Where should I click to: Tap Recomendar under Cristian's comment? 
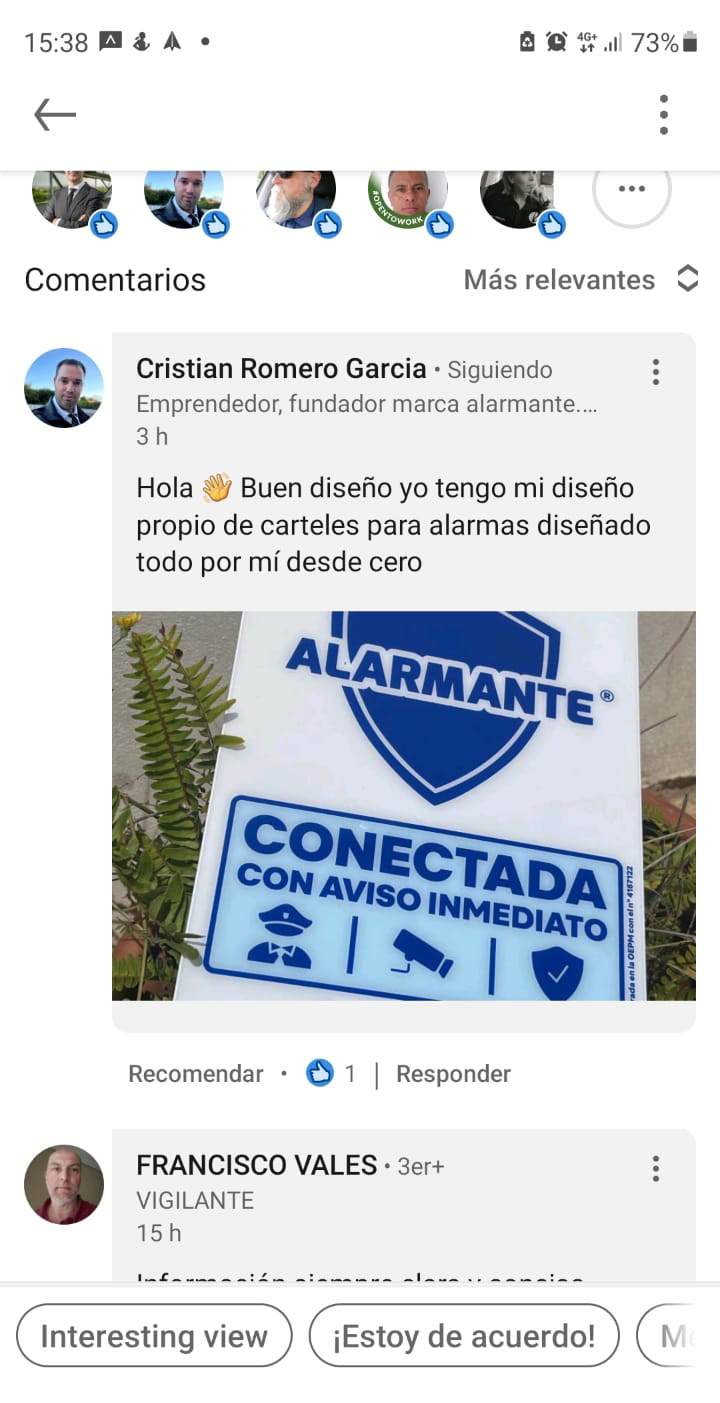(x=196, y=1074)
